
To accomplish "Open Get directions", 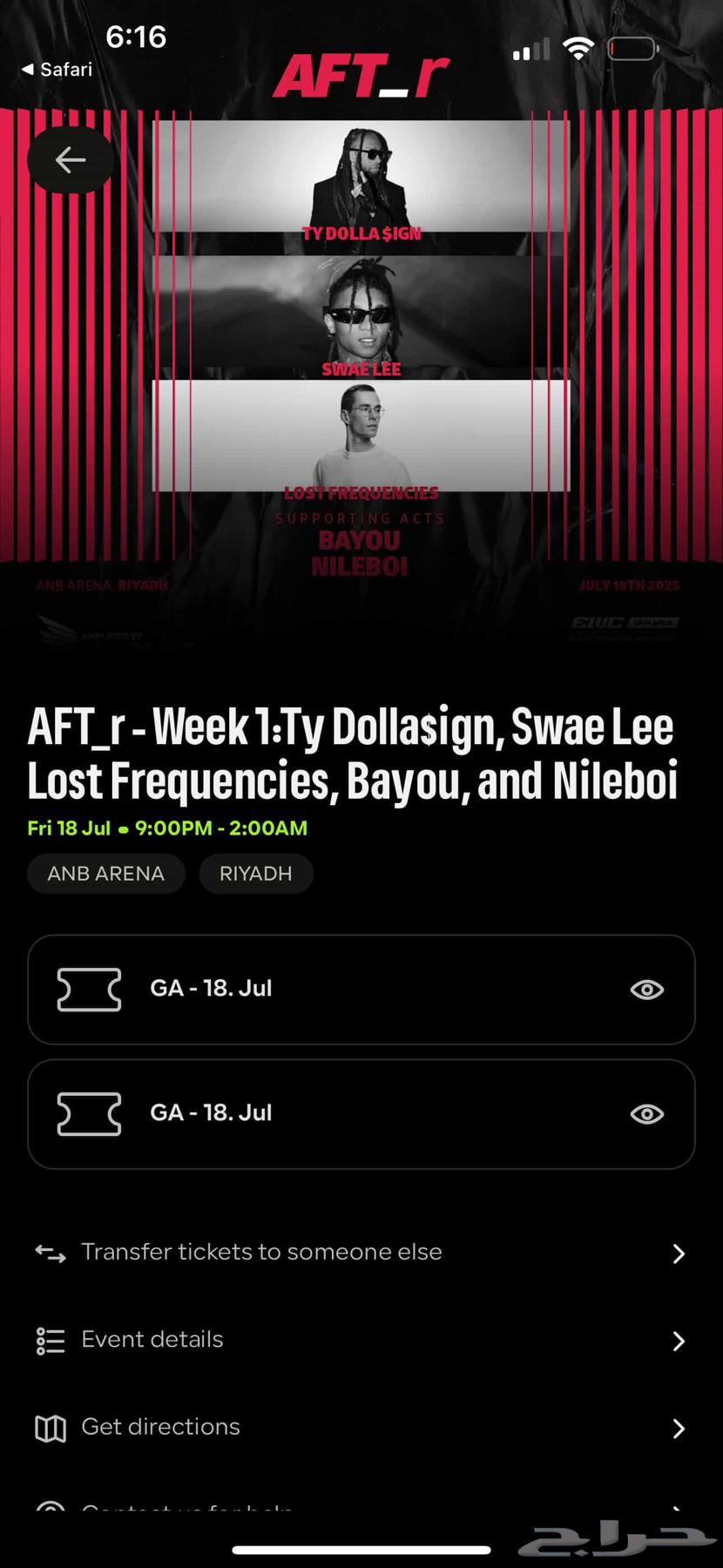I will click(361, 1427).
